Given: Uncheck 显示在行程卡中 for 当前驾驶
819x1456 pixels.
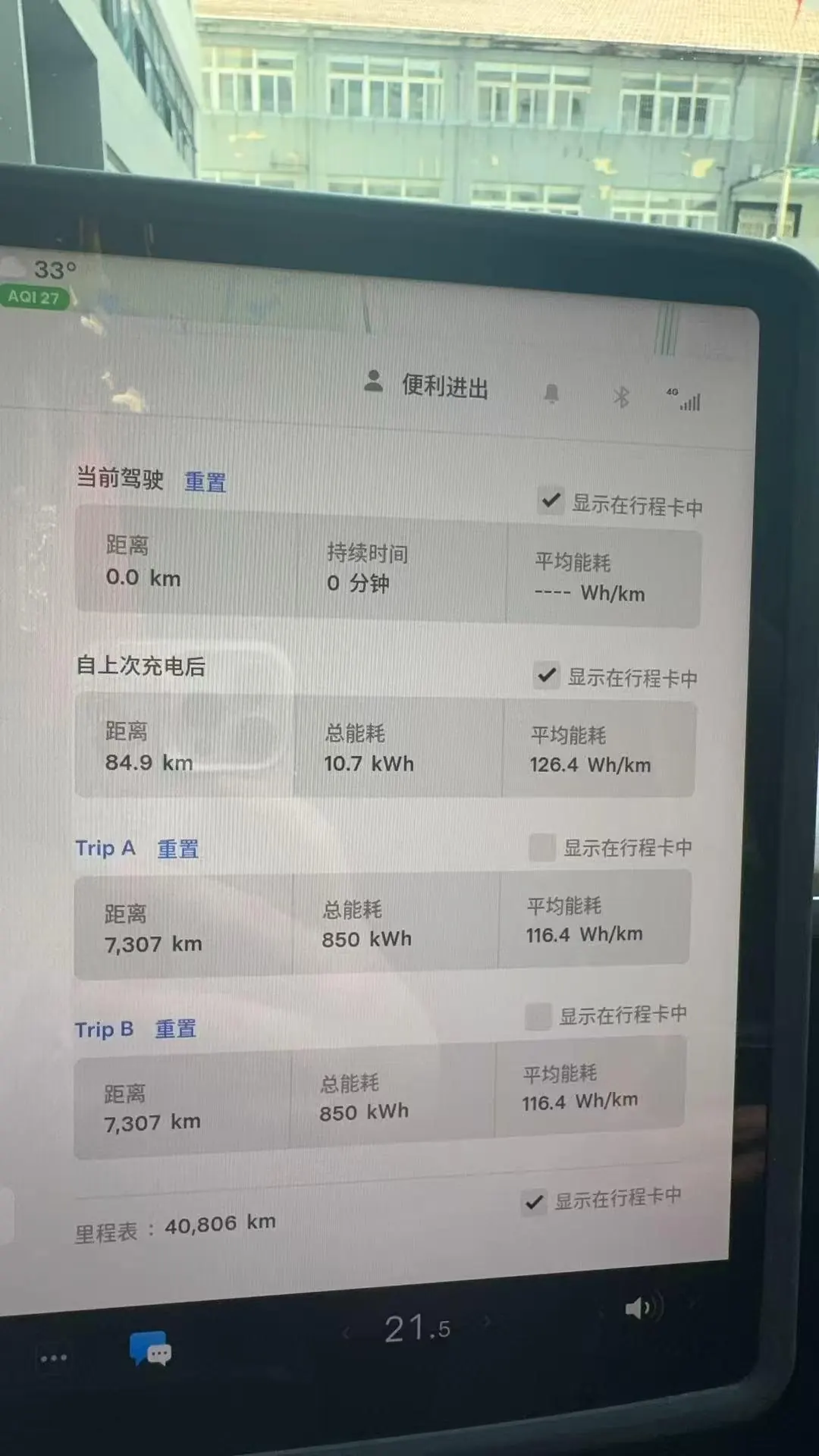Looking at the screenshot, I should point(551,500).
